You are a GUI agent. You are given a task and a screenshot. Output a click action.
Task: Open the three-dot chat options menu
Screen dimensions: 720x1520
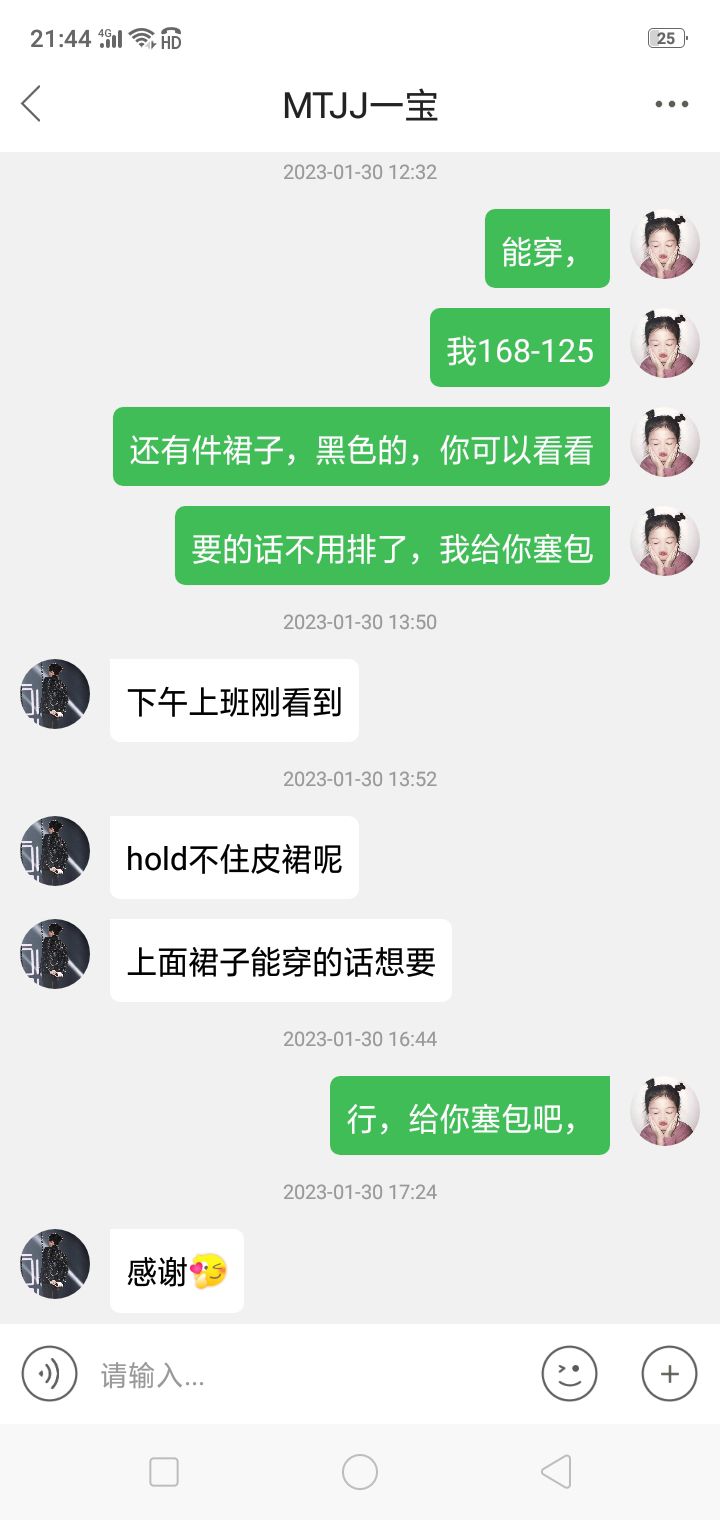point(671,104)
